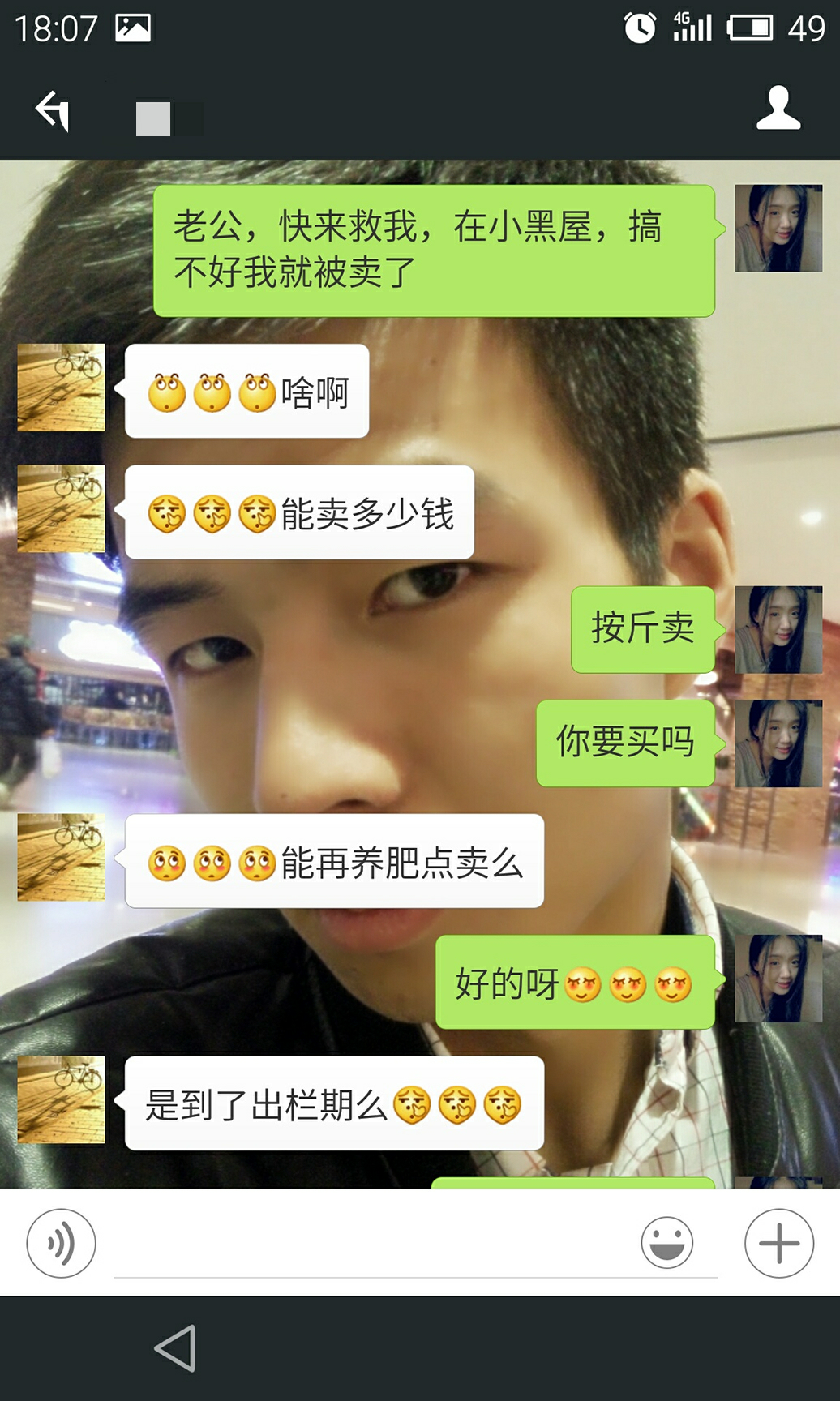This screenshot has width=840, height=1401.
Task: Go back to the chat list
Action: 53,110
